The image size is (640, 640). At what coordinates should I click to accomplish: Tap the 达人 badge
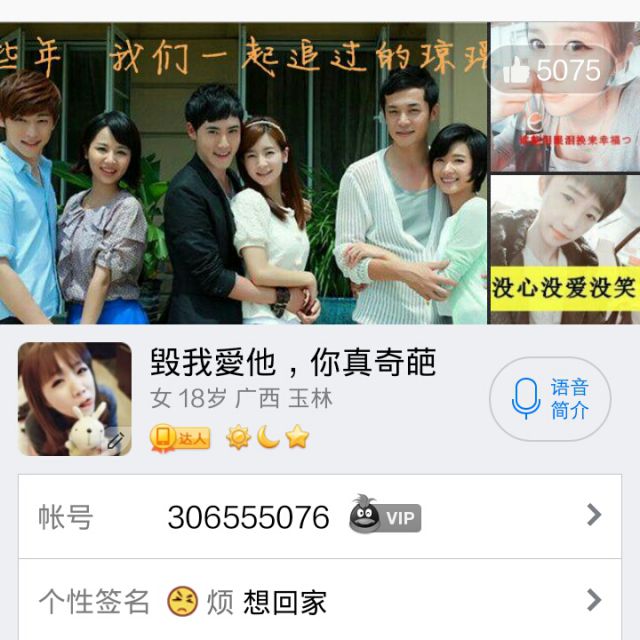point(180,438)
